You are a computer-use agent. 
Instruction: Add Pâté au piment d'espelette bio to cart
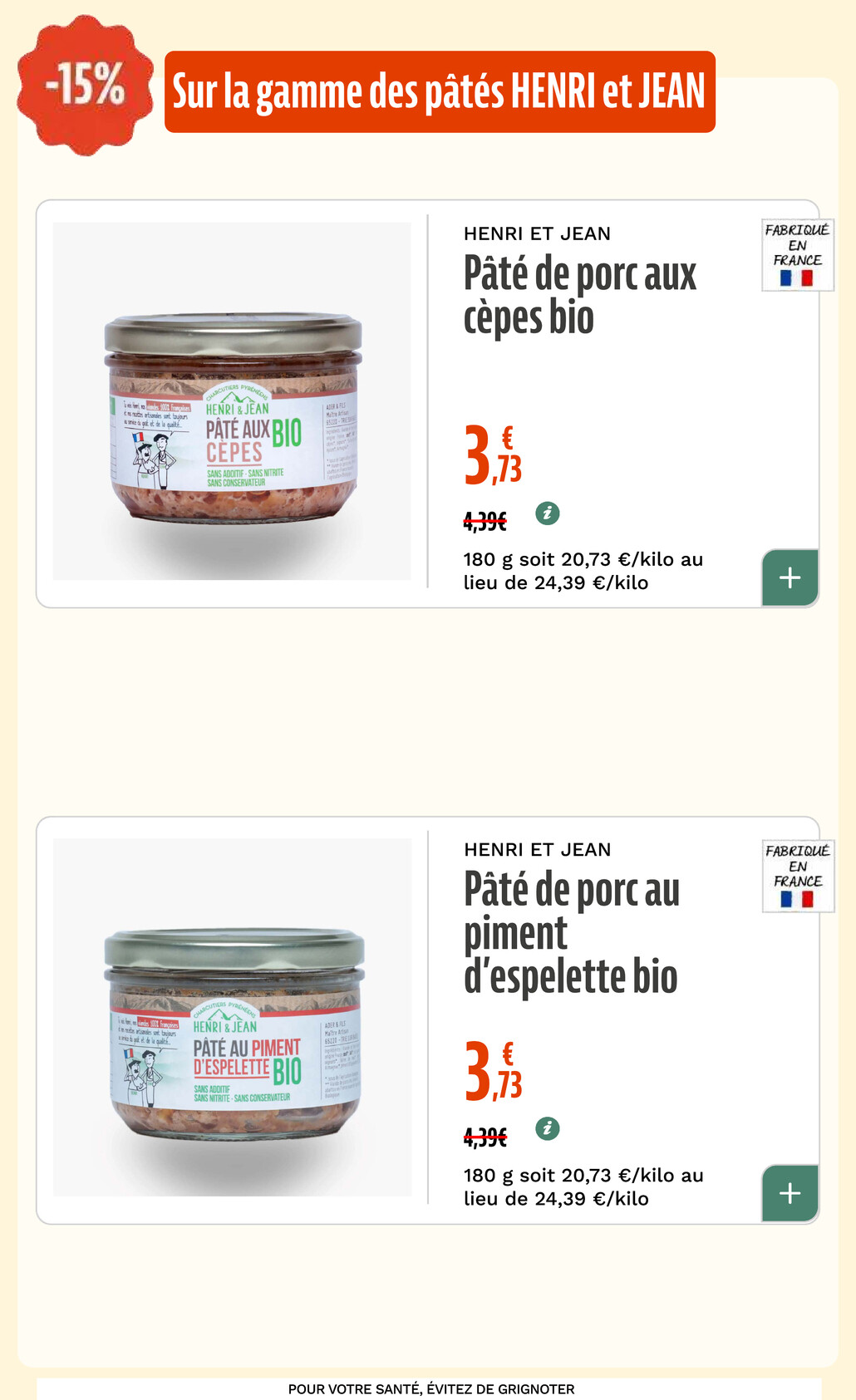[790, 1193]
